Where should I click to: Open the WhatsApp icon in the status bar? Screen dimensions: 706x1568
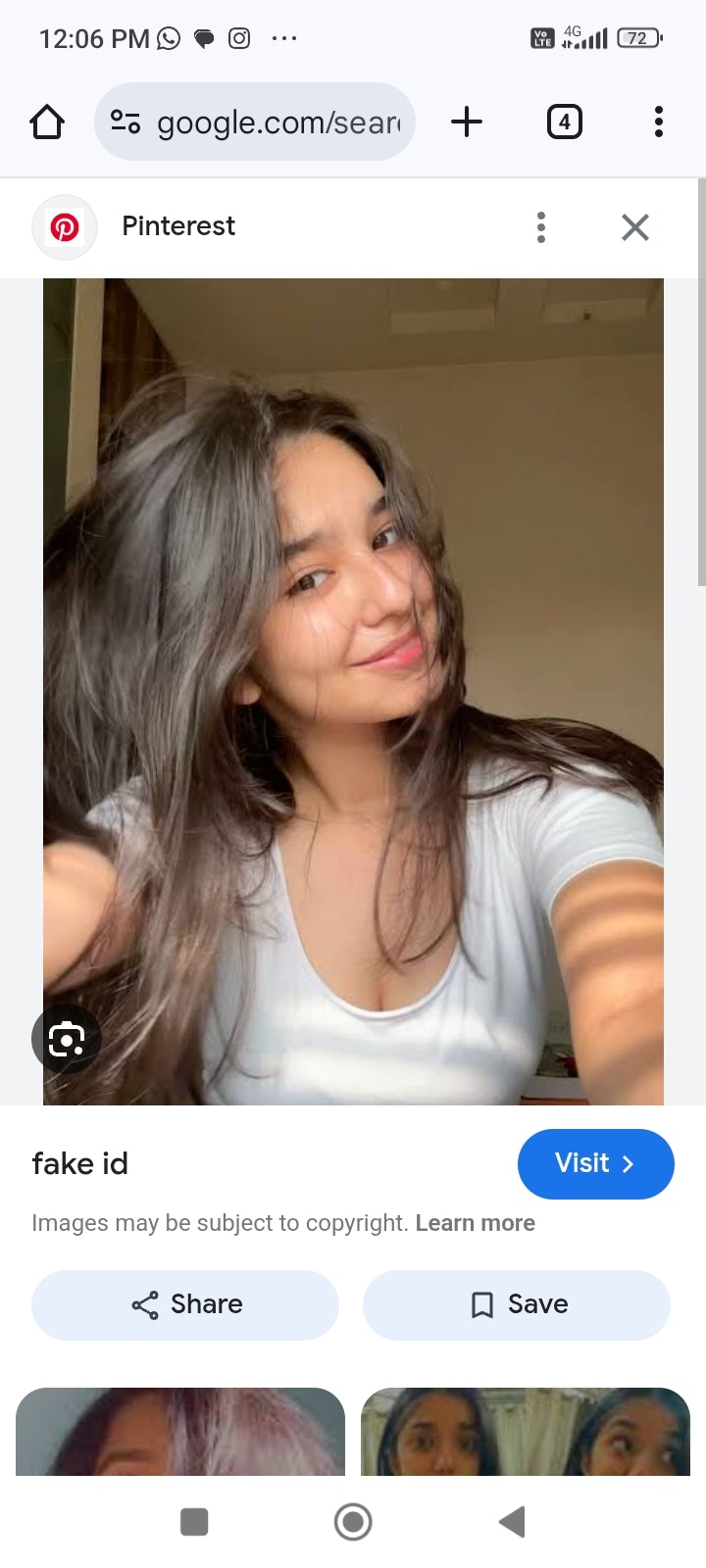168,38
